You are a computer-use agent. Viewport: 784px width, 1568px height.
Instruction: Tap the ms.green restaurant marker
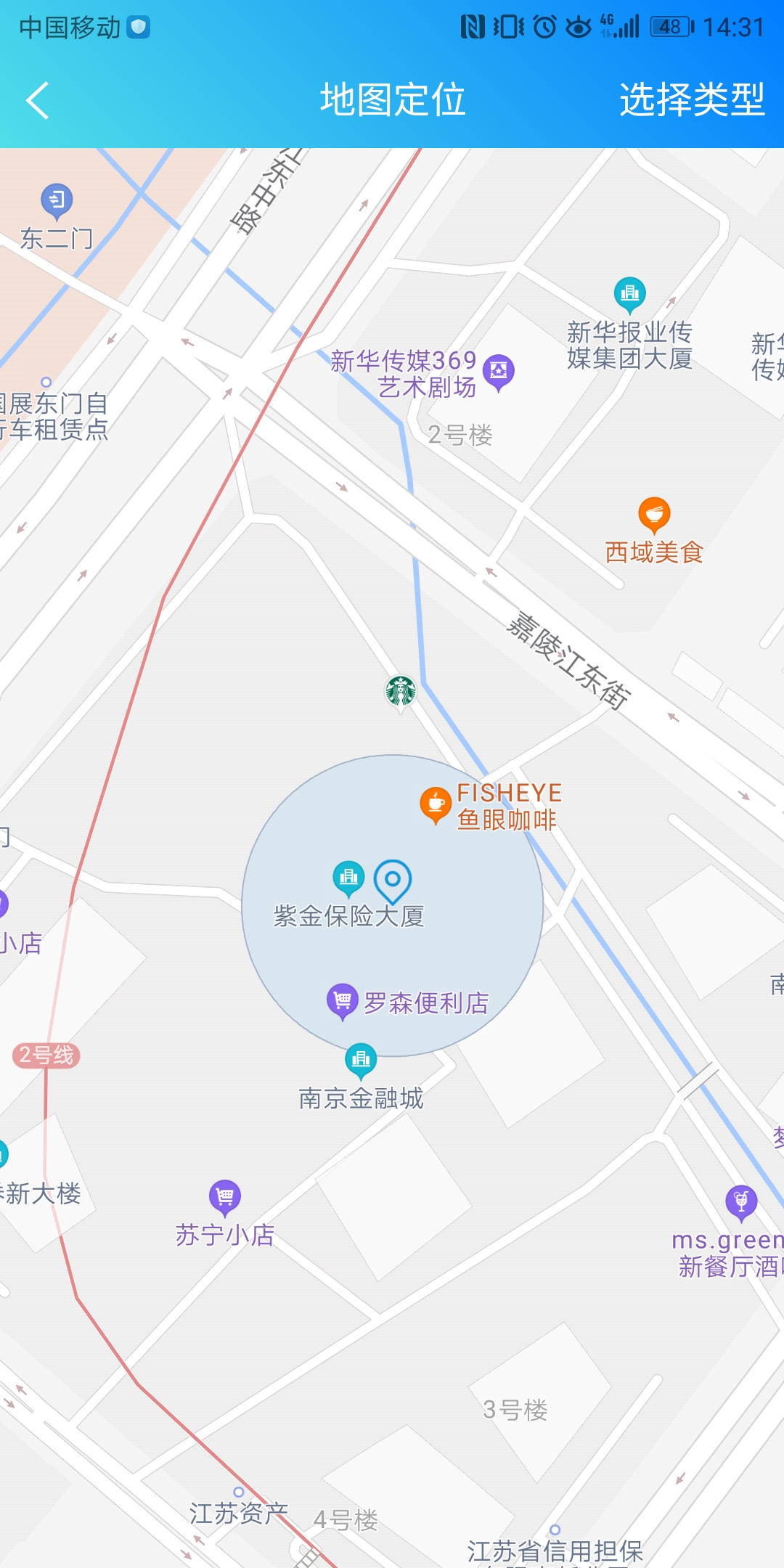[741, 1201]
